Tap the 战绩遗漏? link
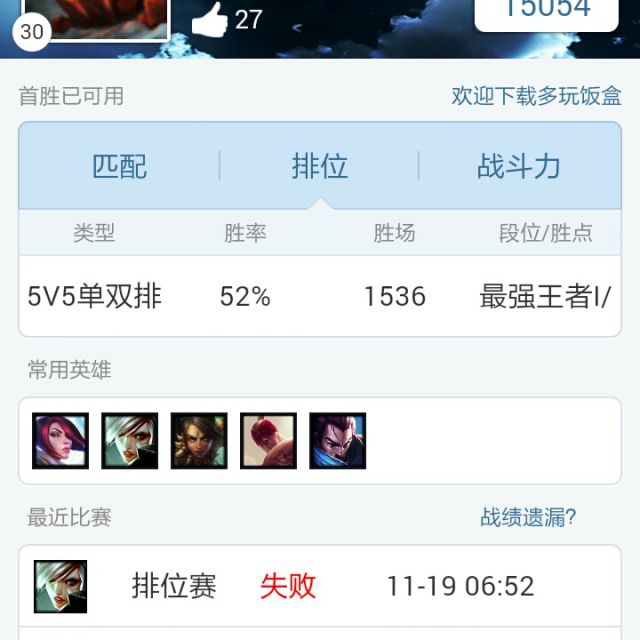Screen dimensions: 640x640 click(x=528, y=517)
